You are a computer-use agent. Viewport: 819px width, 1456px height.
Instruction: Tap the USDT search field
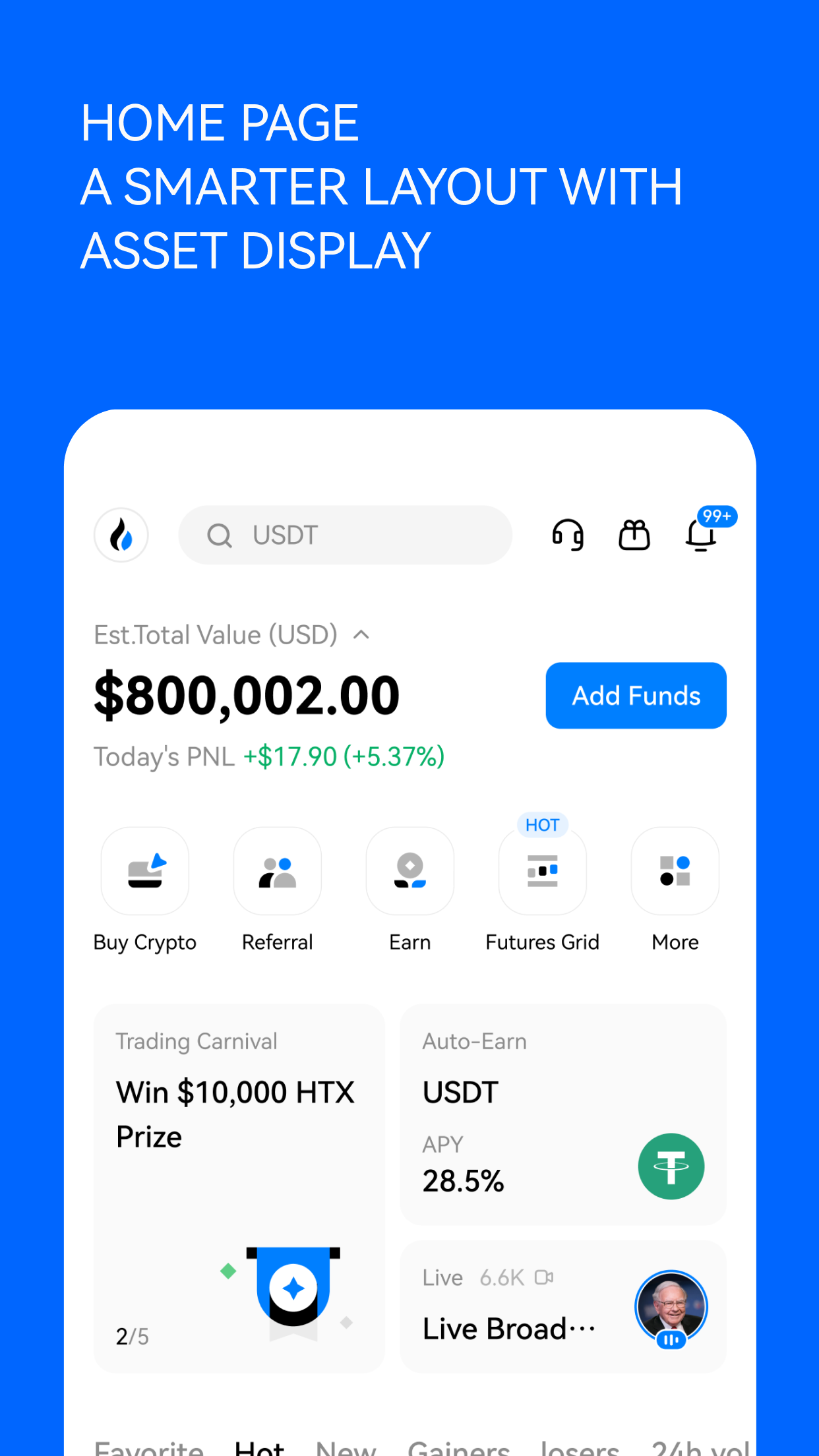pyautogui.click(x=343, y=535)
